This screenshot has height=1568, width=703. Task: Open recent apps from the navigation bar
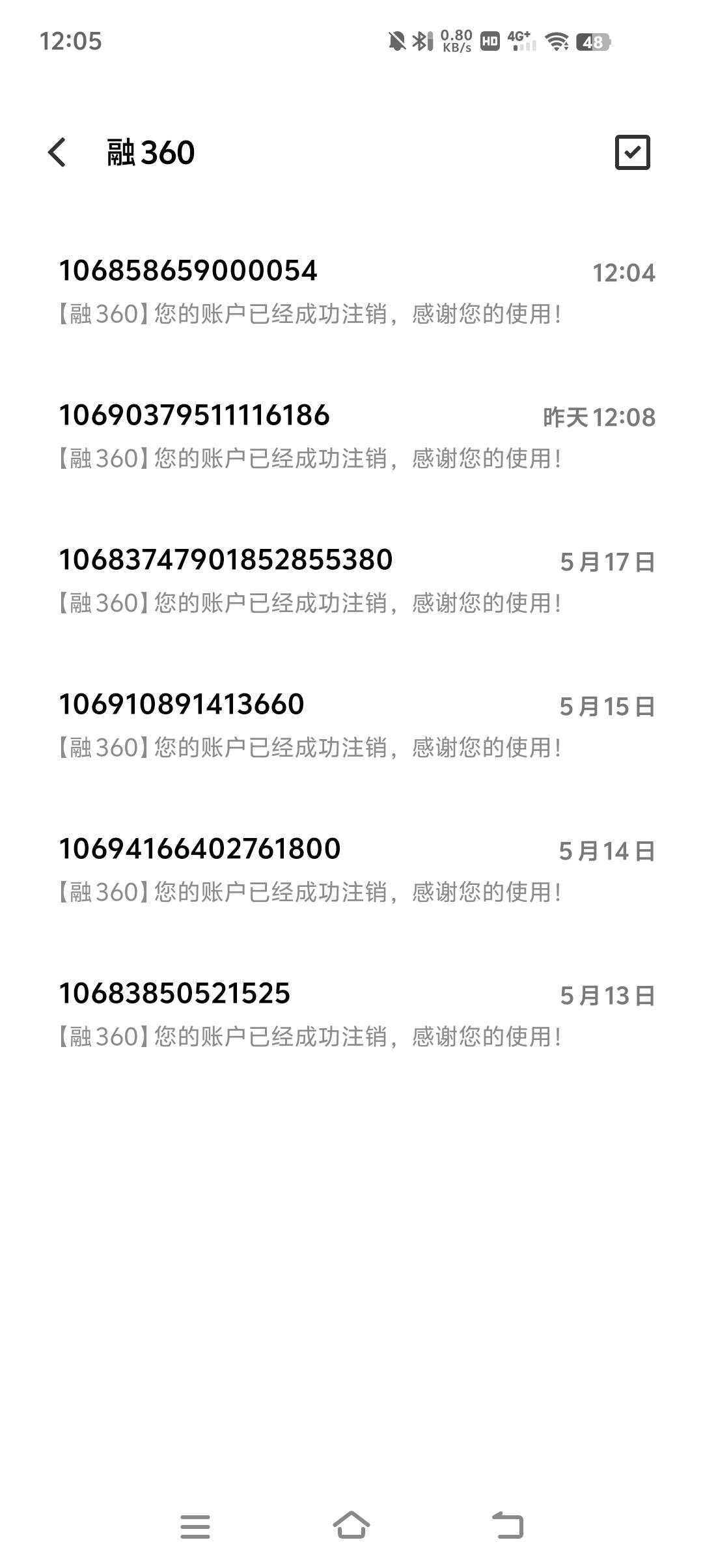(195, 1526)
